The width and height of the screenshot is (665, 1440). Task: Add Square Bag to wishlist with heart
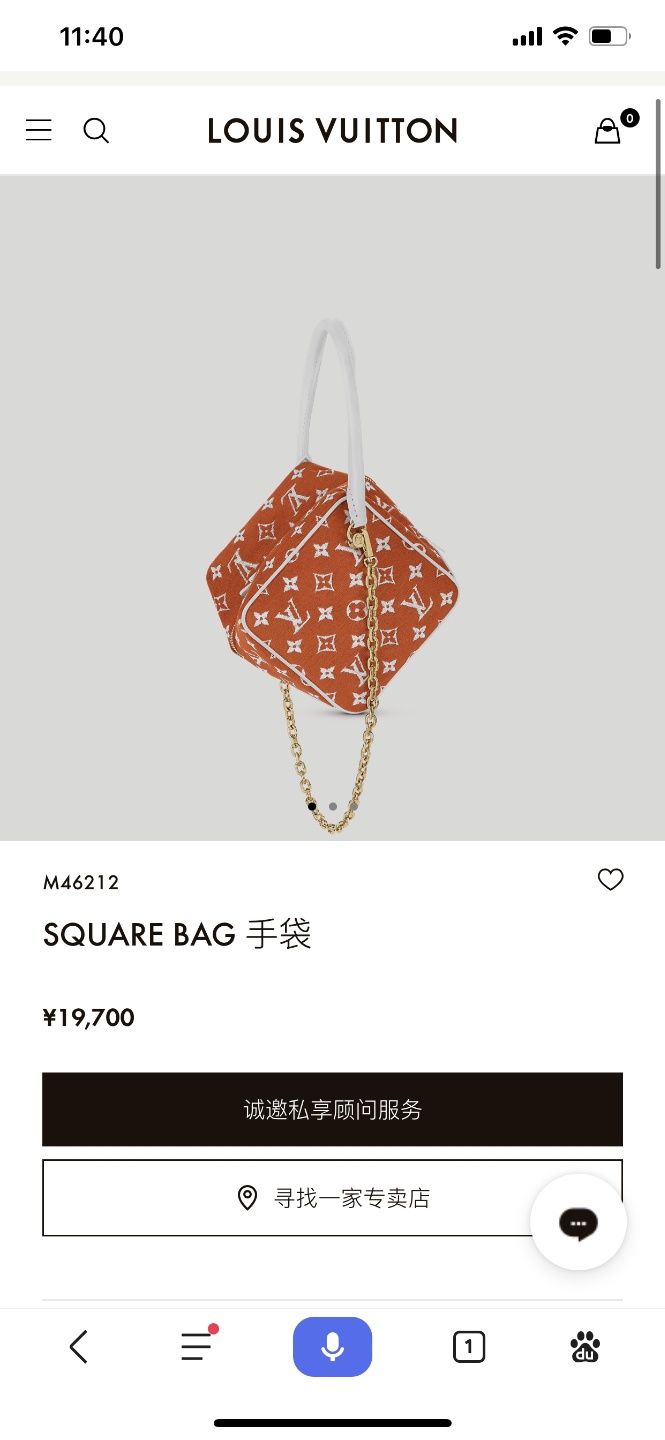click(610, 880)
